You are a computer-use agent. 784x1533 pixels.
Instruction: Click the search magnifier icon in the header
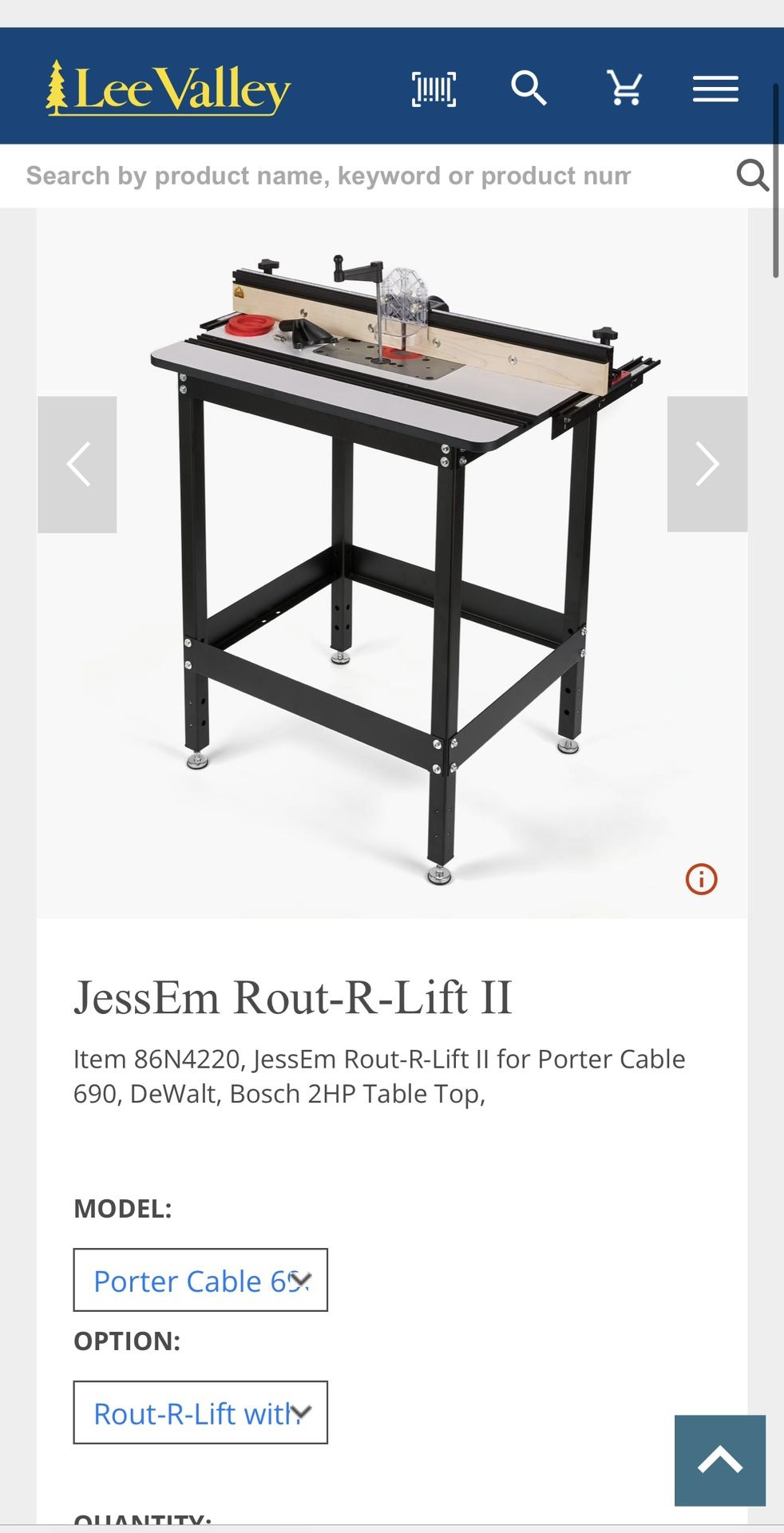point(530,89)
